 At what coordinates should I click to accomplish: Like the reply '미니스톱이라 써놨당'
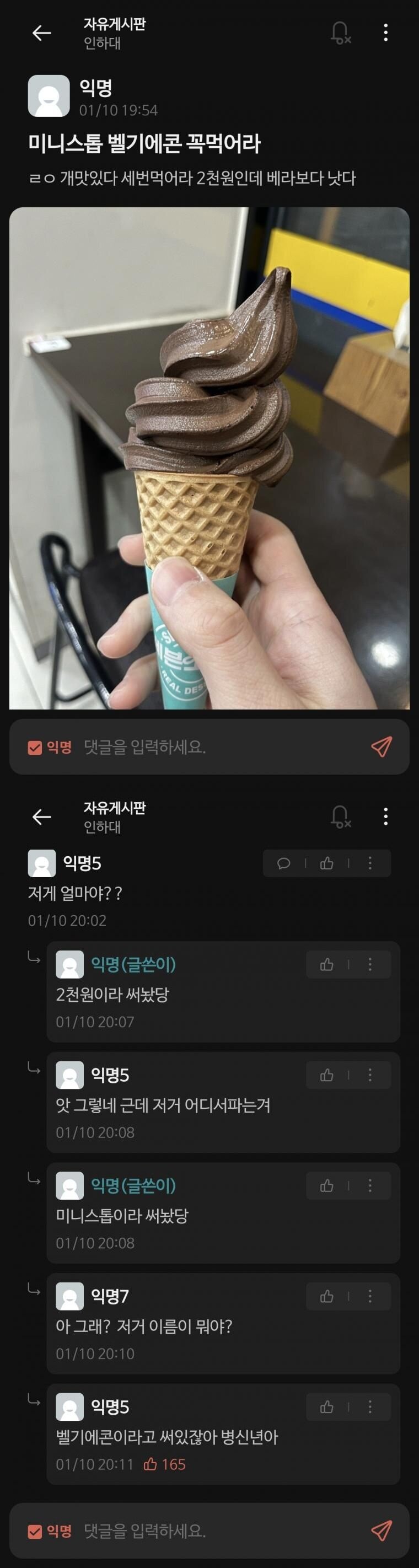pos(327,1186)
